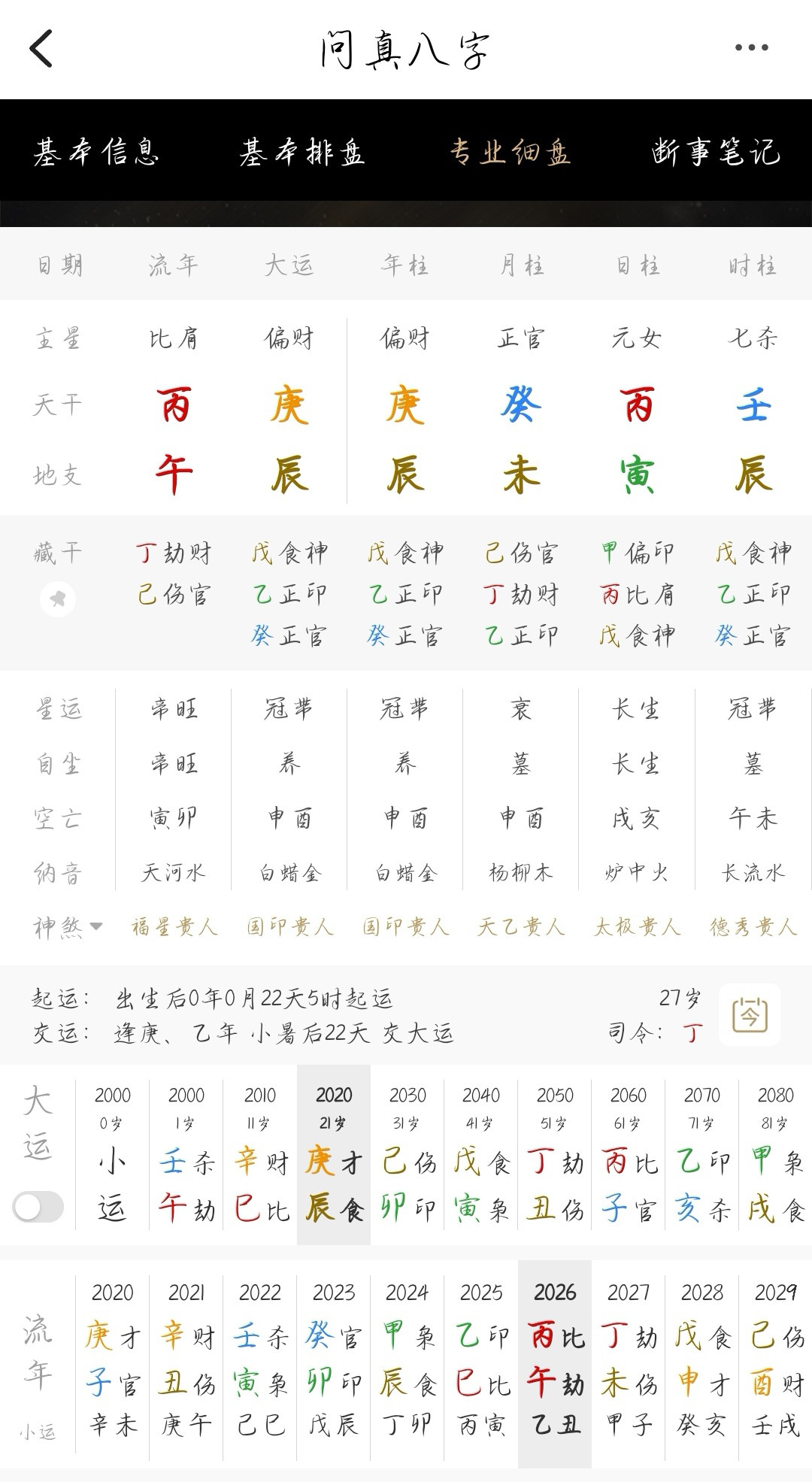Choose the 2027 丁未 流年 column
Screen dimensions: 812x1482
(x=629, y=1364)
